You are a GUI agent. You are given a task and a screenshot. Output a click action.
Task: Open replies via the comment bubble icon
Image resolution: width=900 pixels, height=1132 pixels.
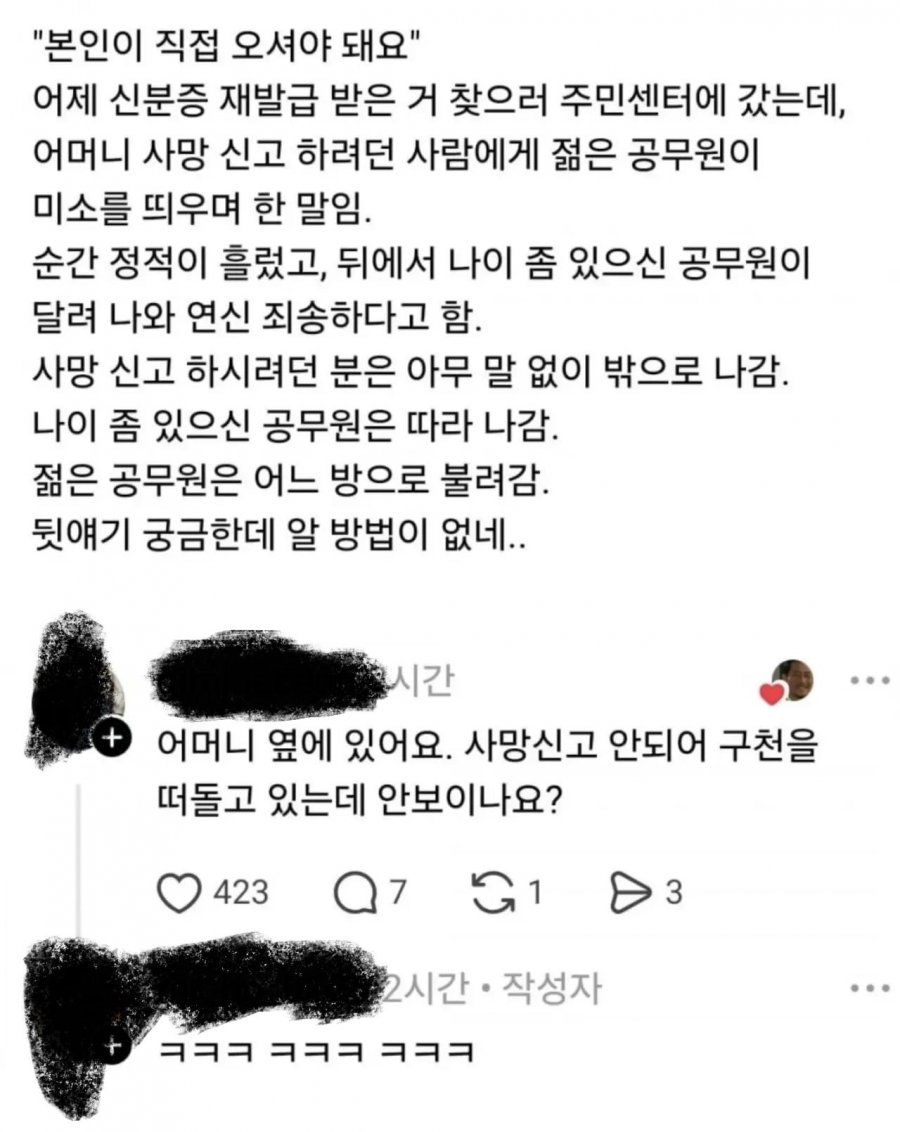pos(352,890)
